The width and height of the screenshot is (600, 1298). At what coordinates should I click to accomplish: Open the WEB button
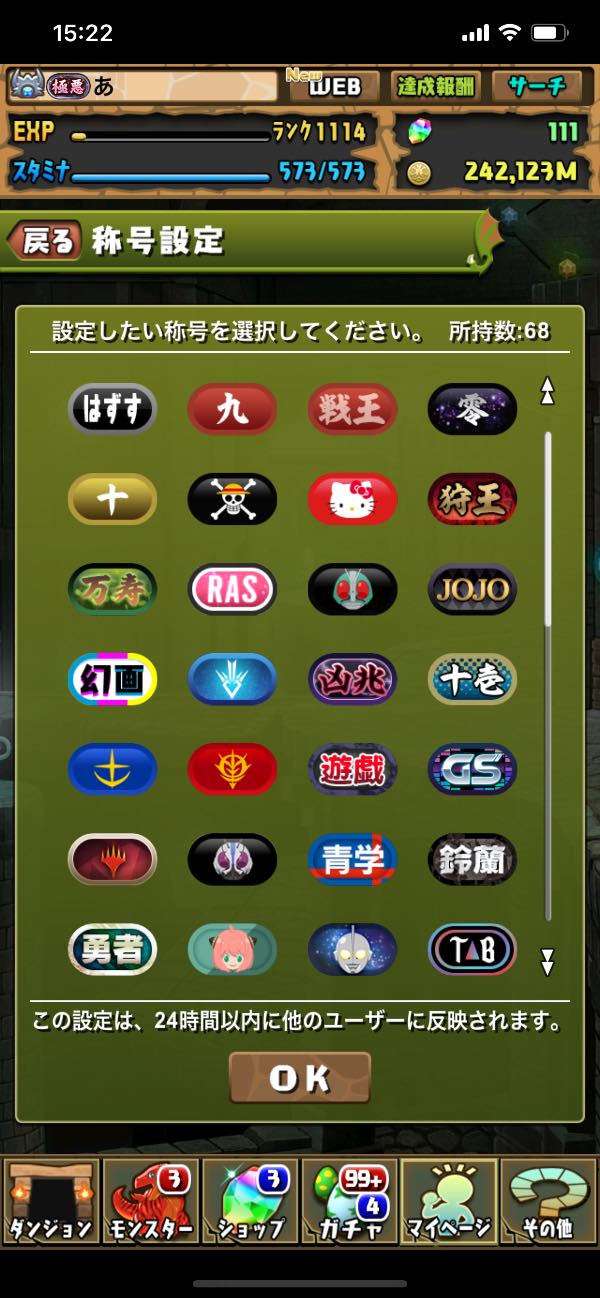[x=333, y=86]
